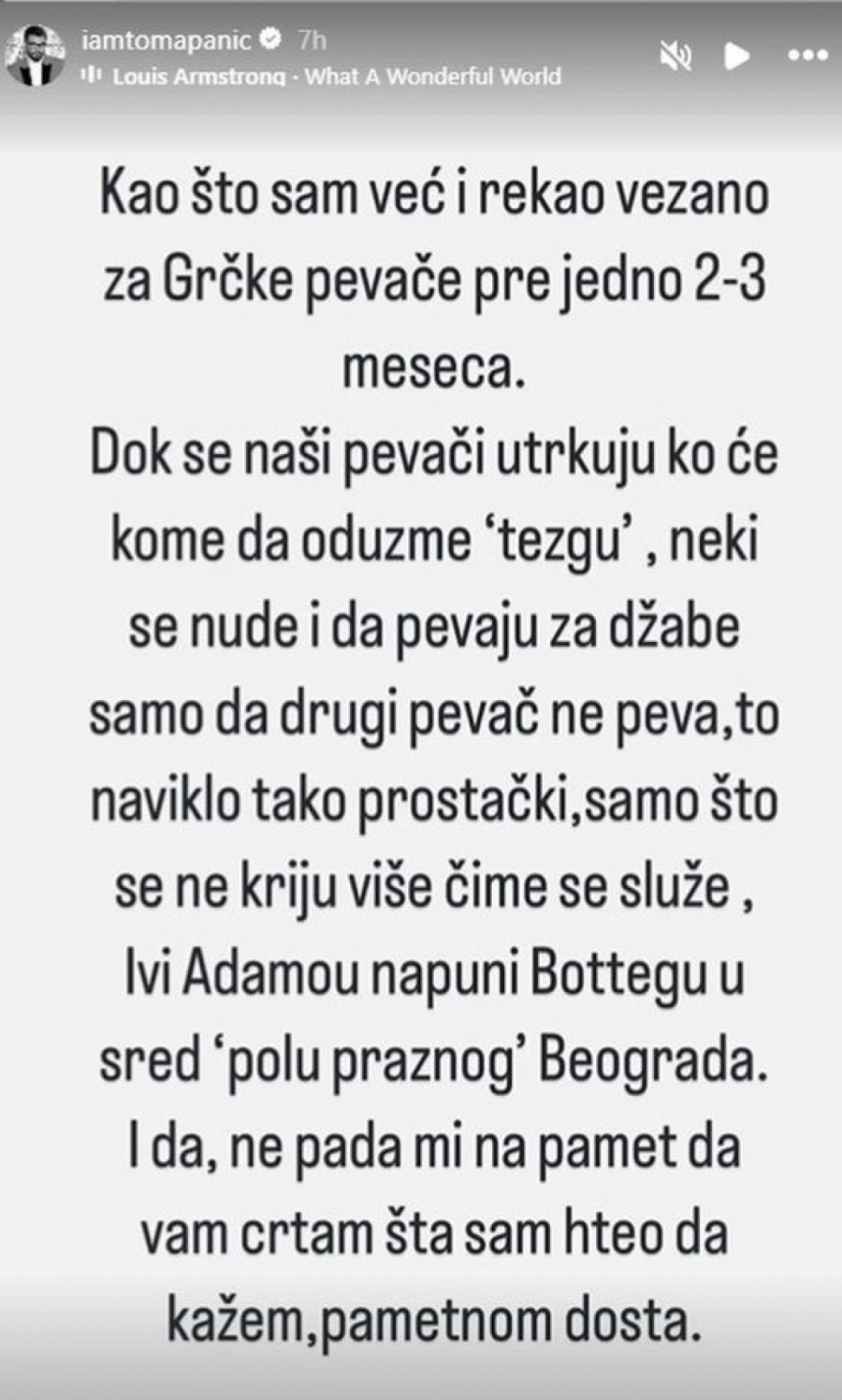Open iamtomapanic's profile picture
The height and width of the screenshot is (1400, 842).
pos(34,57)
